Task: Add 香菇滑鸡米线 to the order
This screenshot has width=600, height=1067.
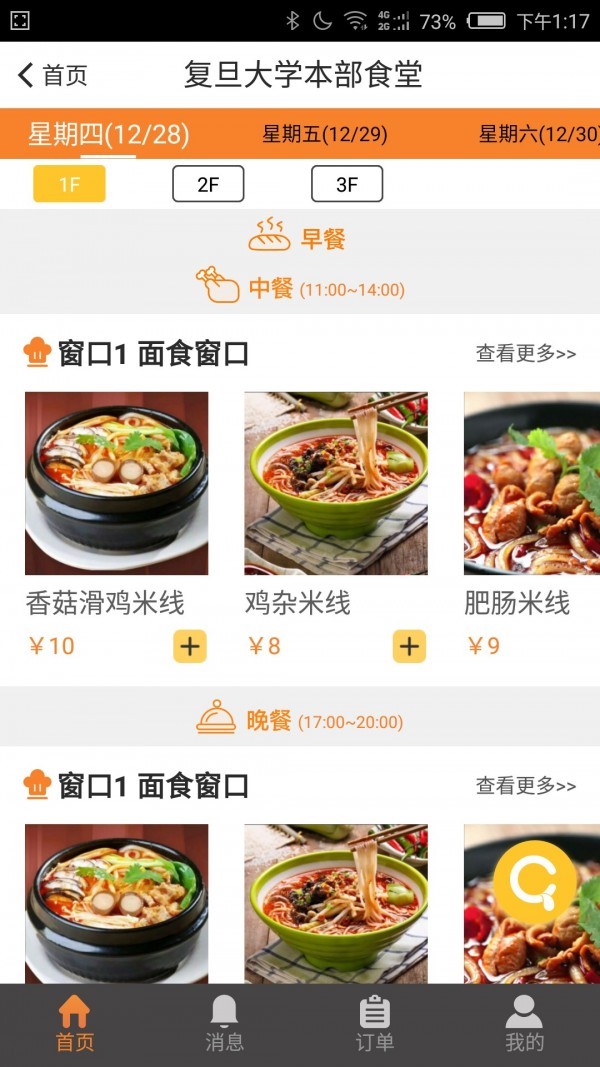Action: pos(190,646)
